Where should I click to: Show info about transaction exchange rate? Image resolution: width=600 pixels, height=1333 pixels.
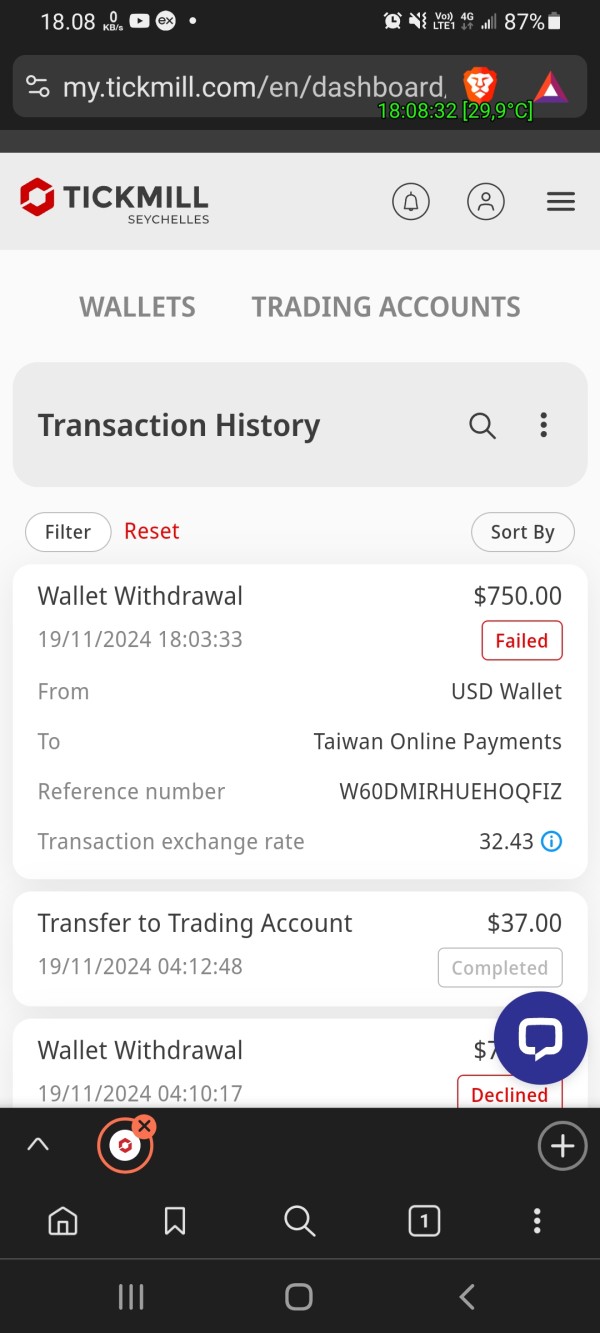click(551, 842)
